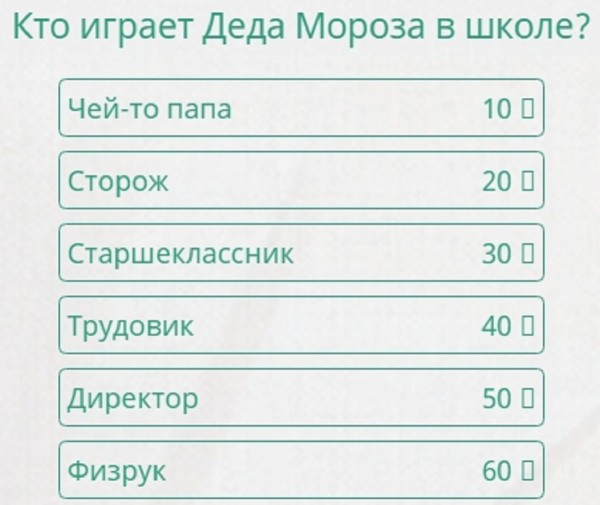Viewport: 600px width, 505px height.
Task: Choose the Сторож answer row
Action: (300, 181)
